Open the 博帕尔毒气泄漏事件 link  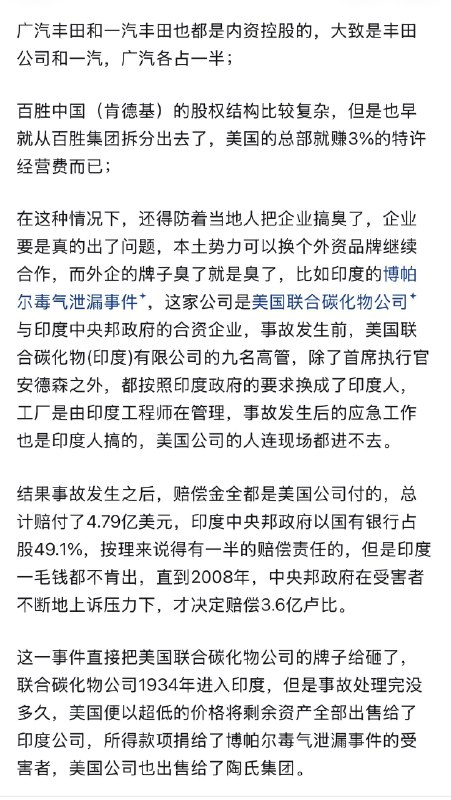click(77, 302)
